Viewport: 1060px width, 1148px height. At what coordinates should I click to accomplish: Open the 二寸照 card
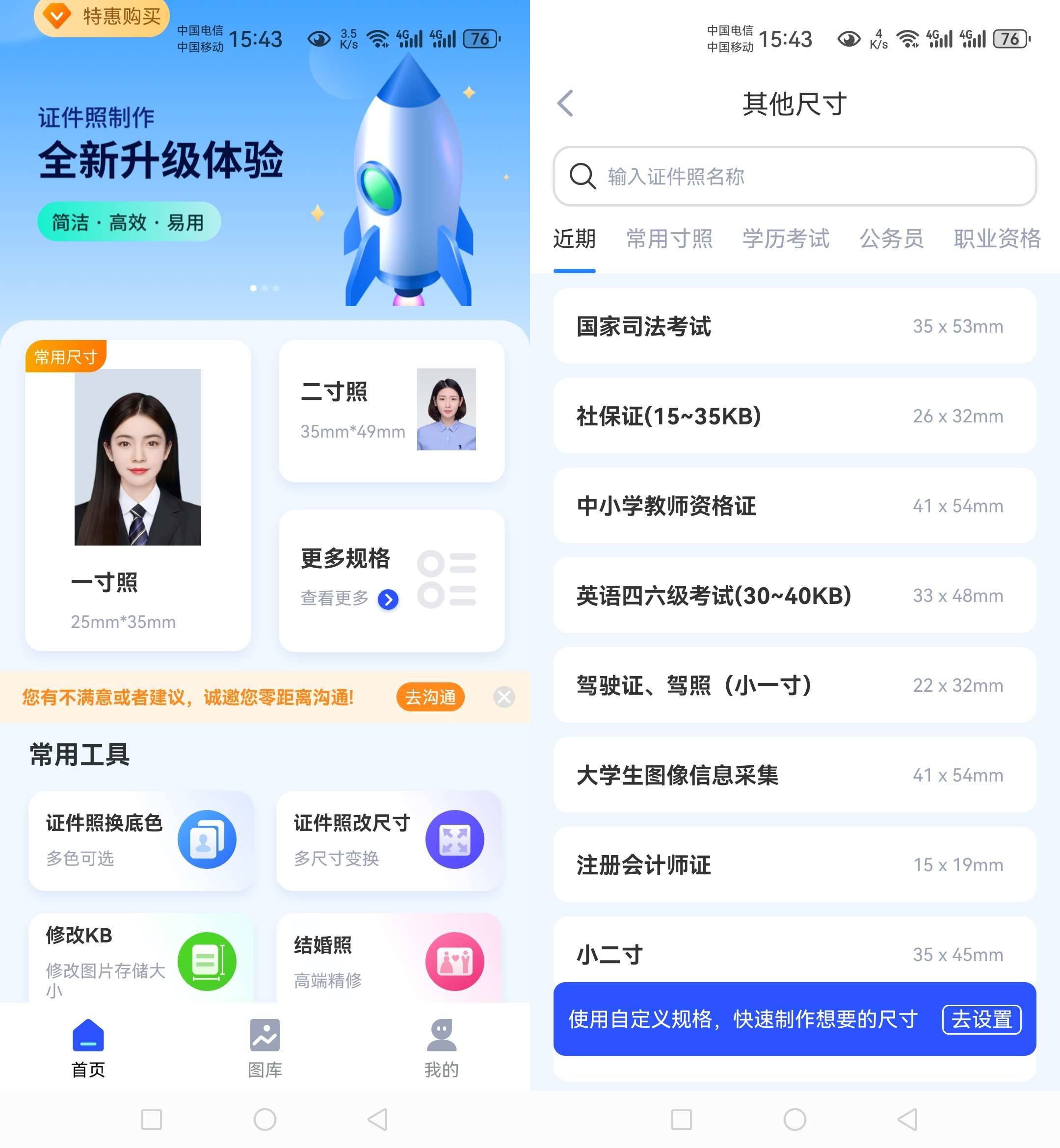391,411
